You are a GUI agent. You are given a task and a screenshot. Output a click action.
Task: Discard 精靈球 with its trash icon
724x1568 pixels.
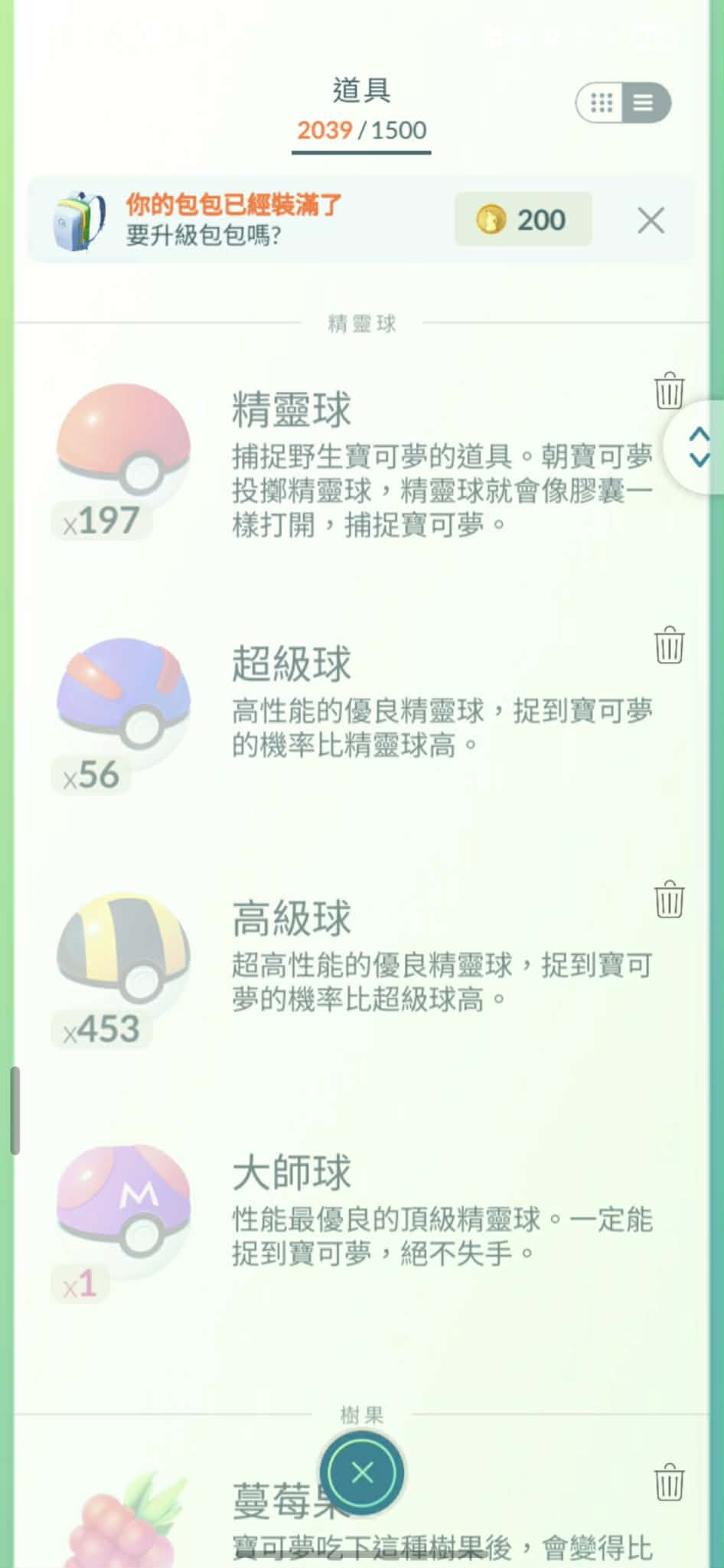[x=669, y=391]
